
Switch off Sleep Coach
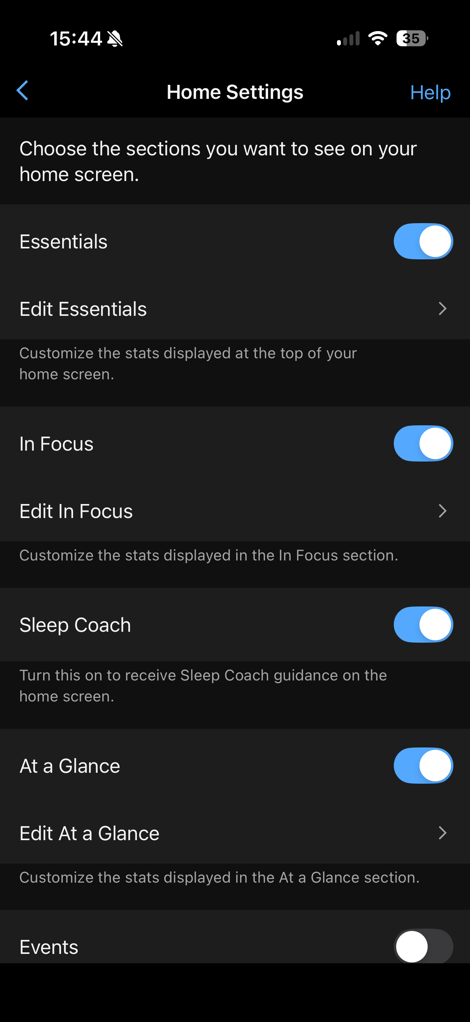[423, 624]
